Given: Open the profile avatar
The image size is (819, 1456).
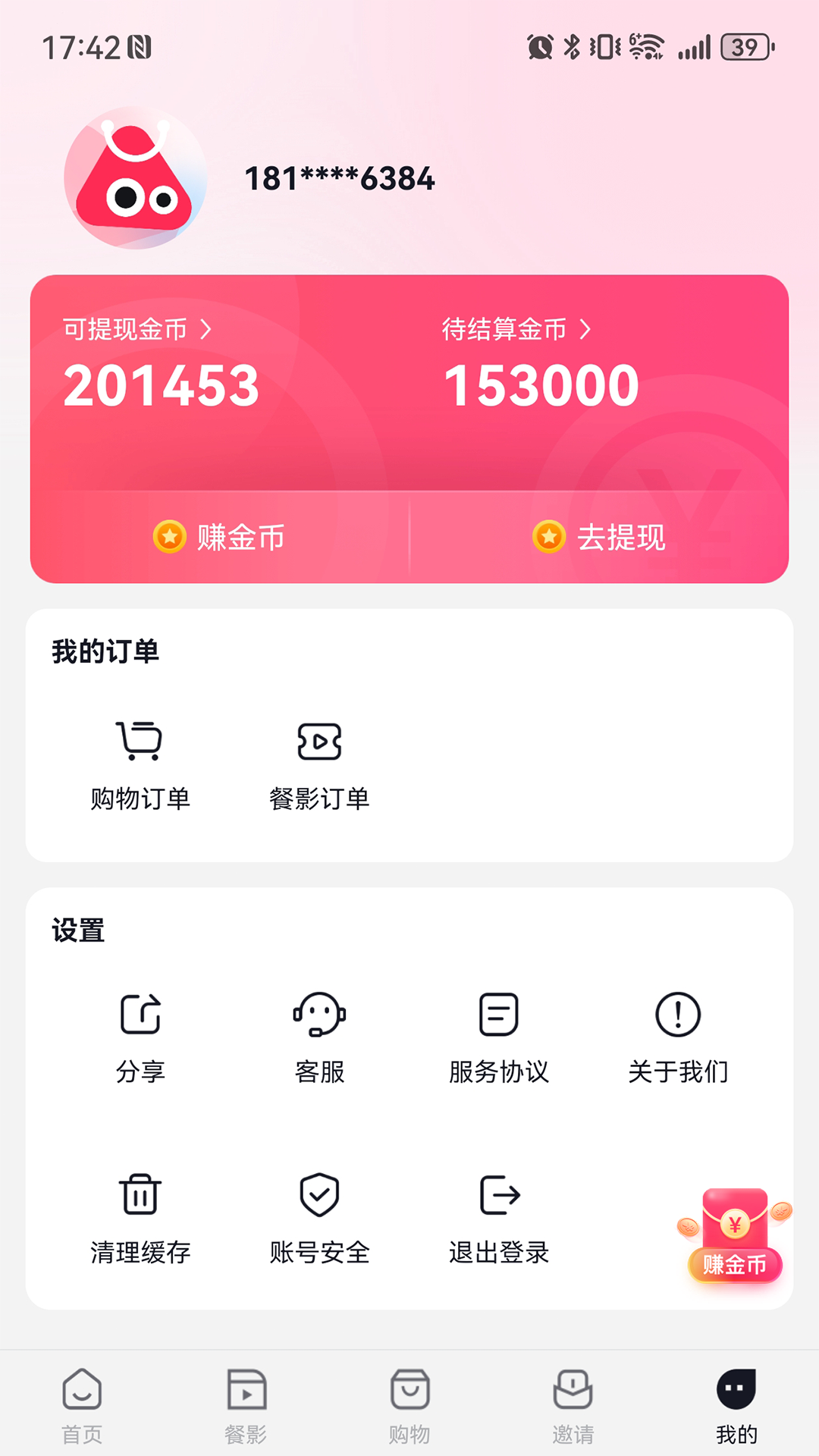Looking at the screenshot, I should point(135,178).
